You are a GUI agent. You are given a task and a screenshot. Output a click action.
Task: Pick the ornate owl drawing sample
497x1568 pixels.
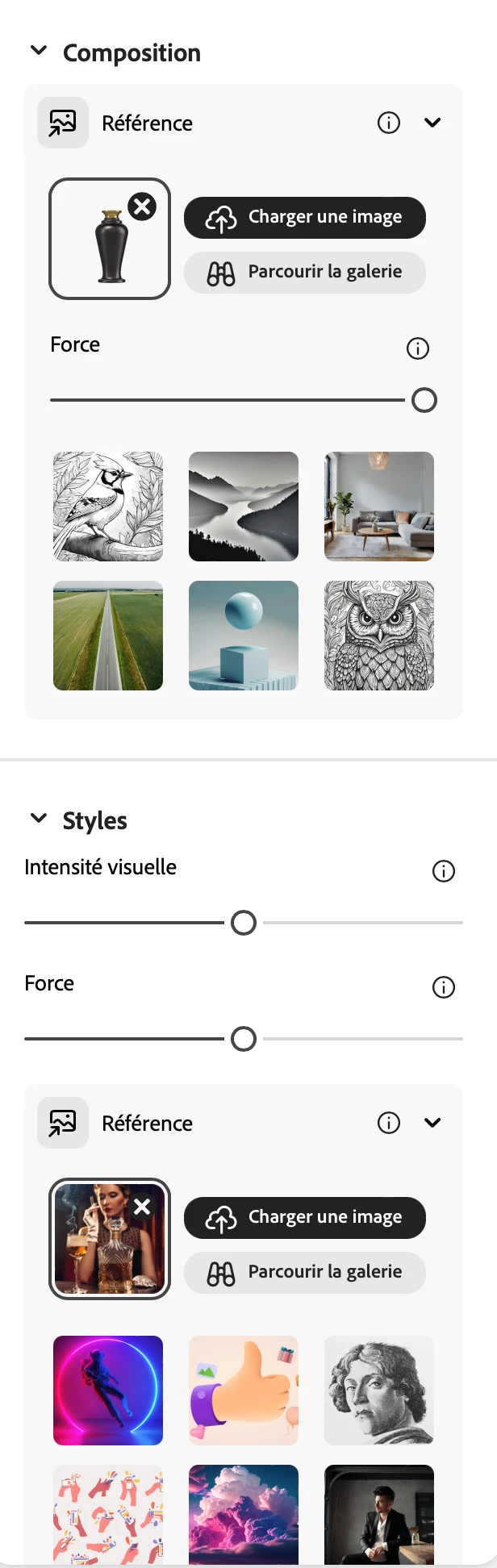379,636
